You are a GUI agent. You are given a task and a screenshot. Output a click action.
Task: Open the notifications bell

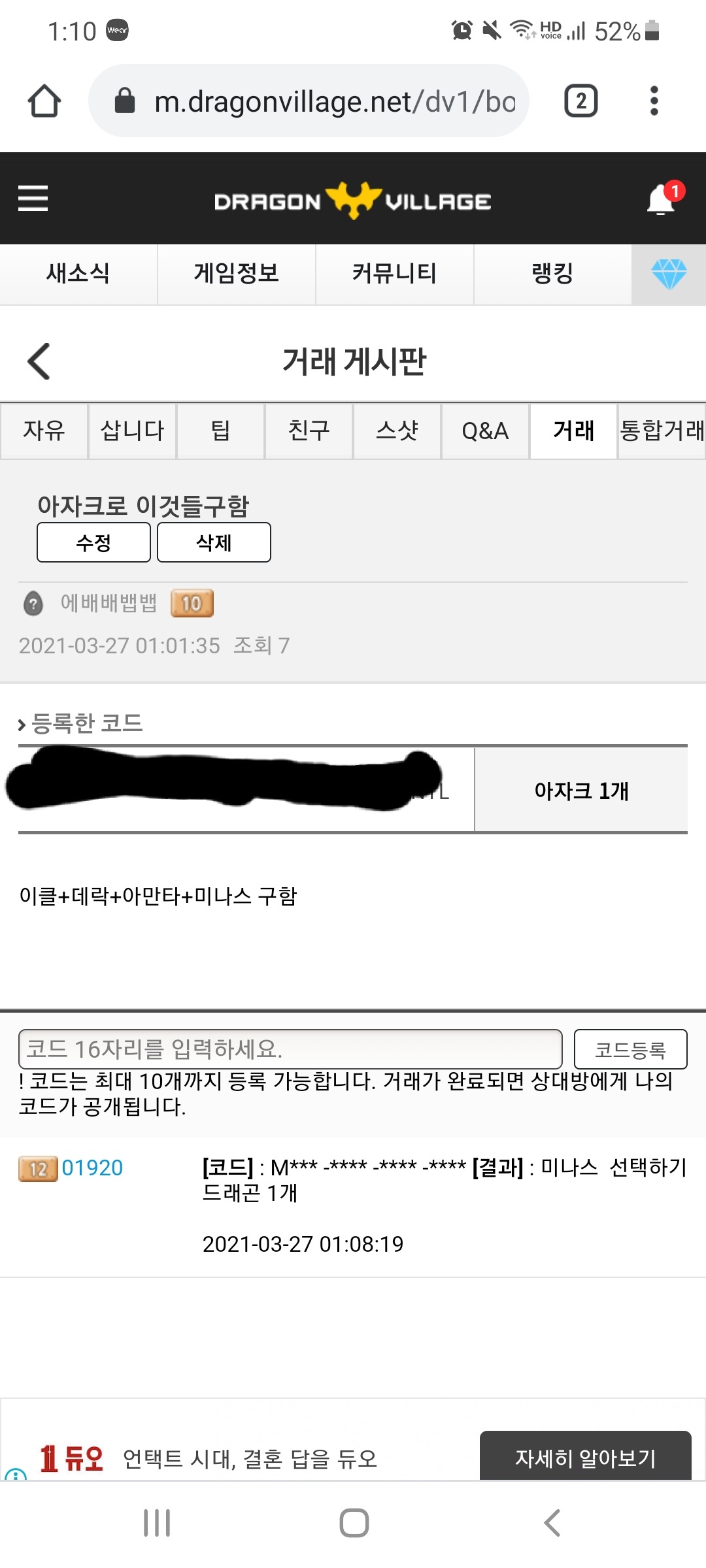pos(662,199)
